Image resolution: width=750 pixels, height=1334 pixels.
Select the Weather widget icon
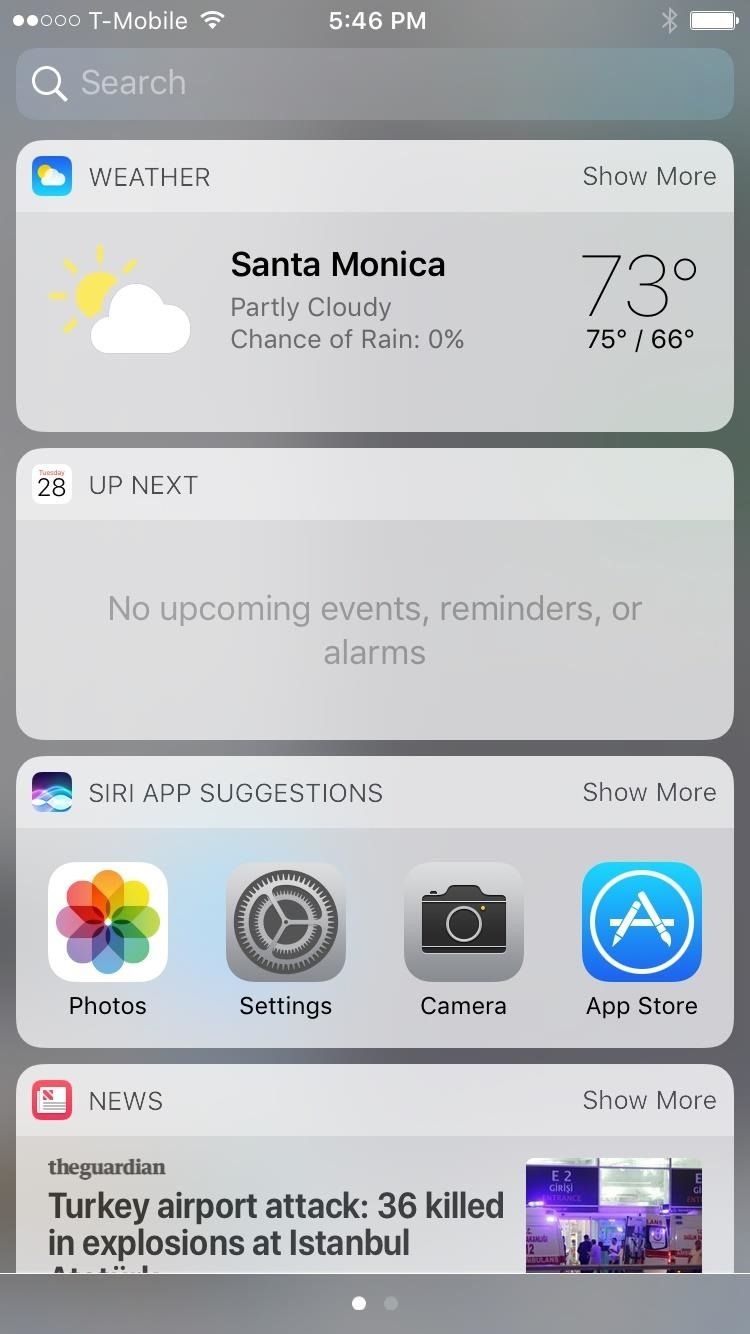pos(51,176)
